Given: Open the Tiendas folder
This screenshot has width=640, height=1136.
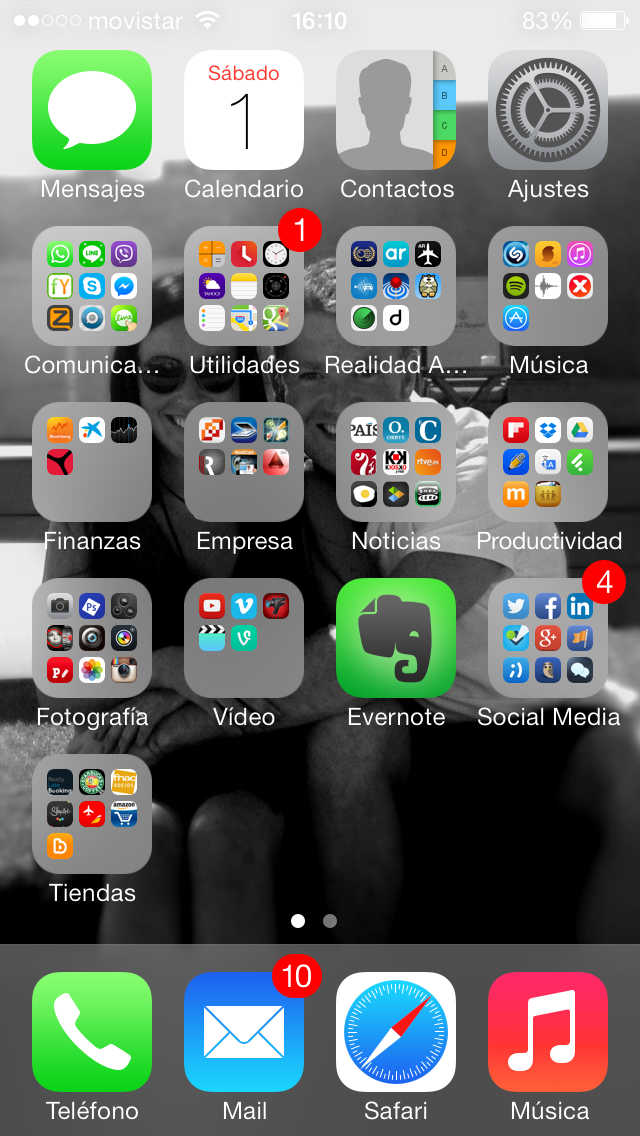Looking at the screenshot, I should [92, 814].
